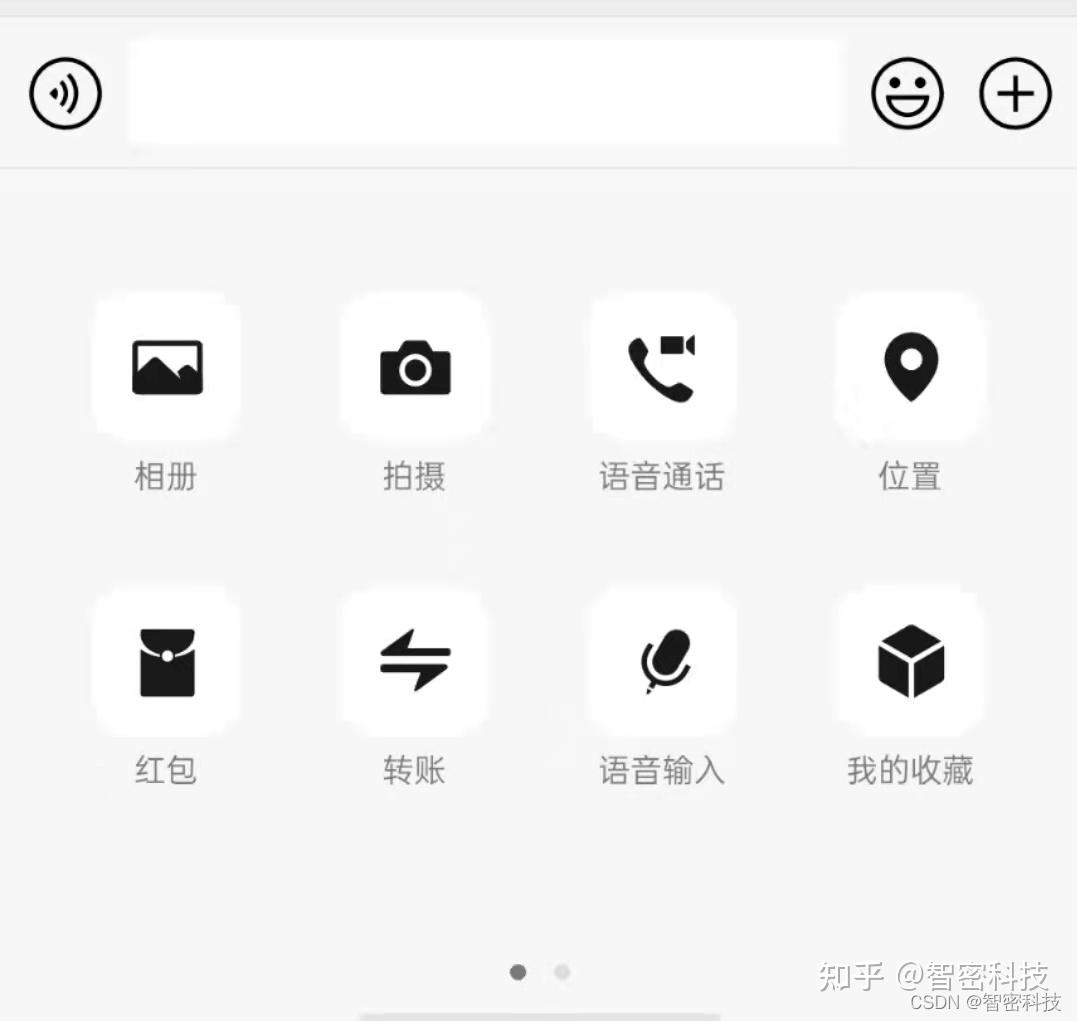
Task: Open the emoji picker
Action: [x=907, y=94]
